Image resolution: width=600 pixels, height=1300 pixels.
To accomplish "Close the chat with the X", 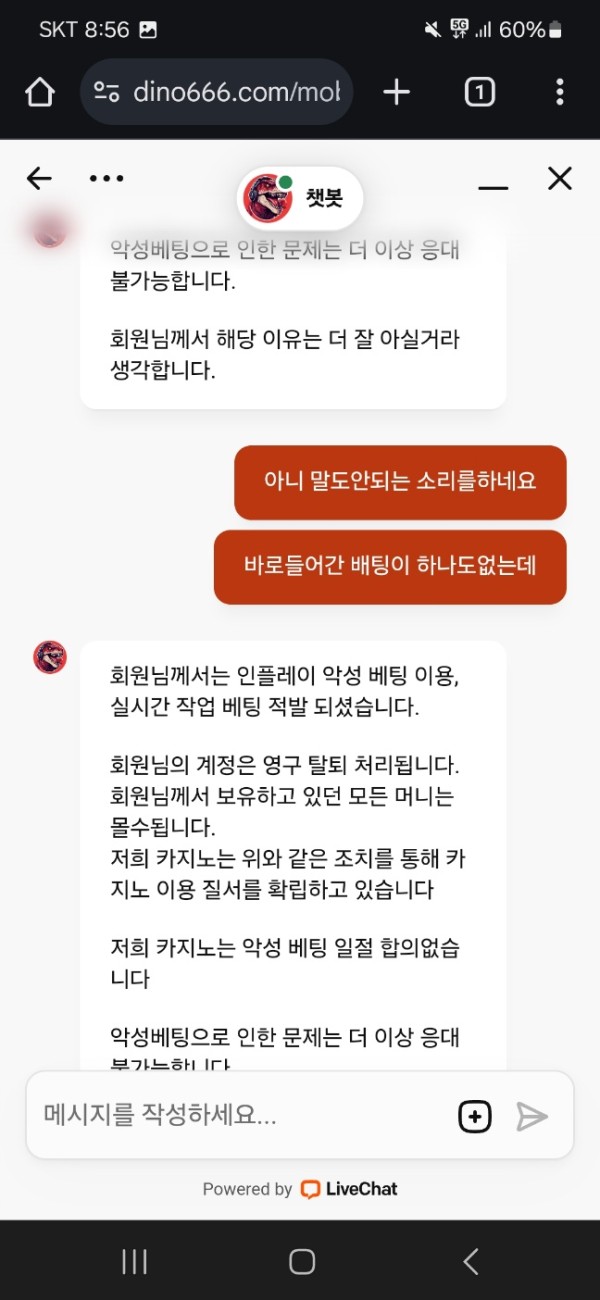I will [559, 179].
